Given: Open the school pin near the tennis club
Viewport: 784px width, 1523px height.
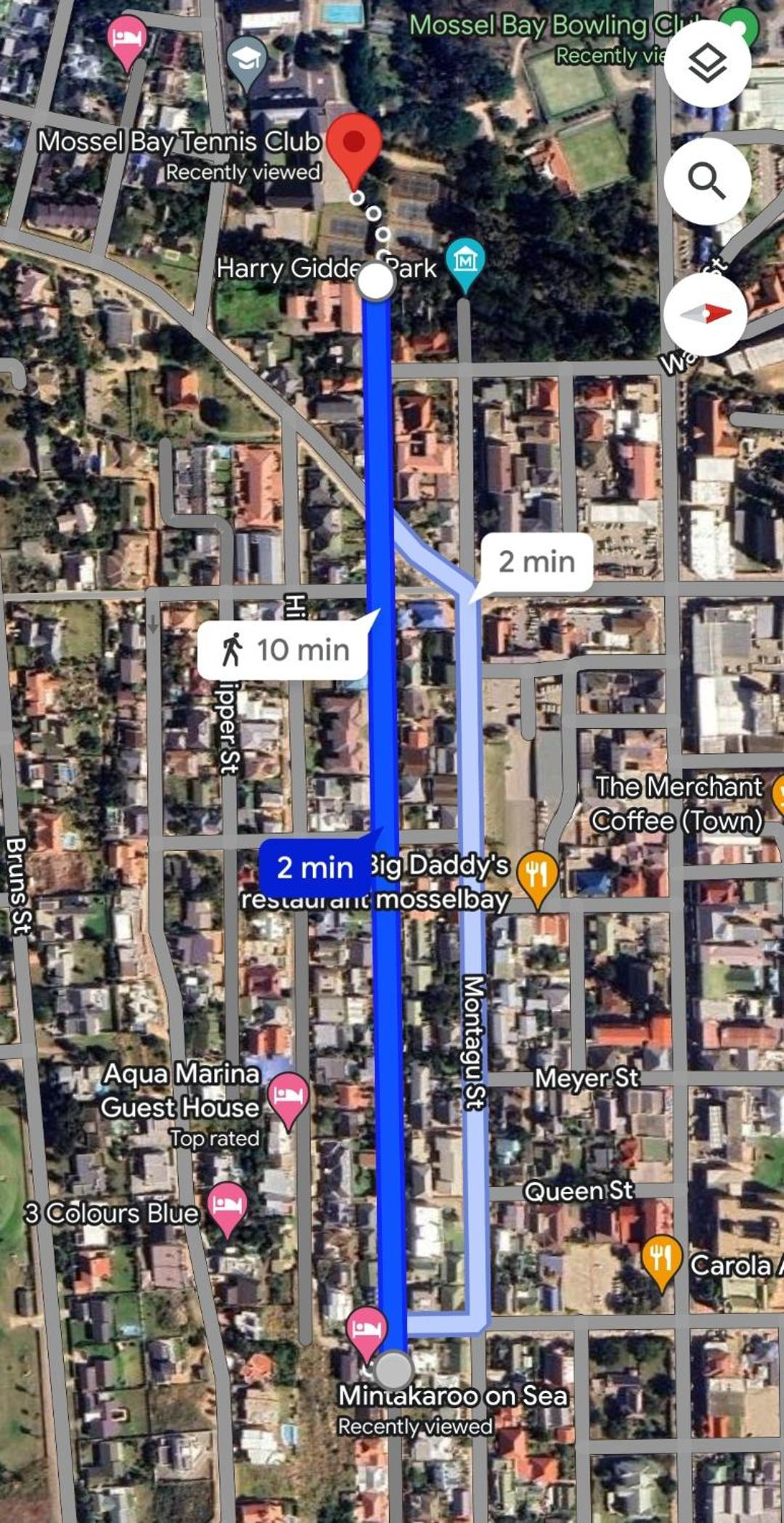Looking at the screenshot, I should coord(247,62).
